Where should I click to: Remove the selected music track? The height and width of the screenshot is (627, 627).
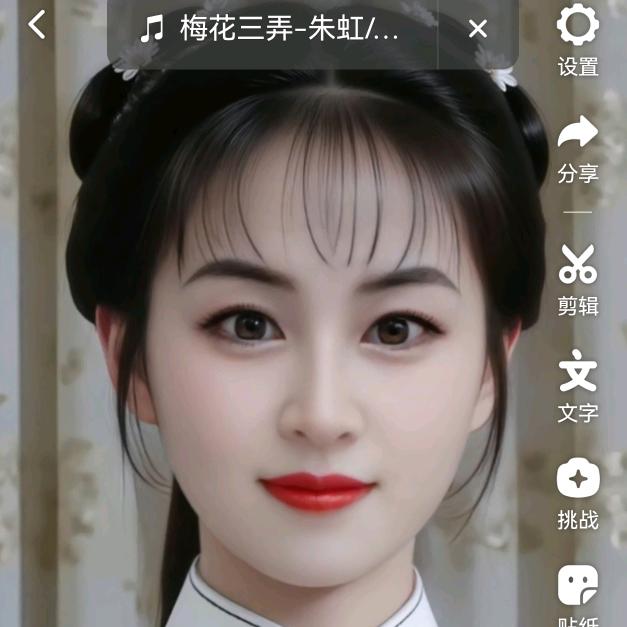tap(478, 29)
